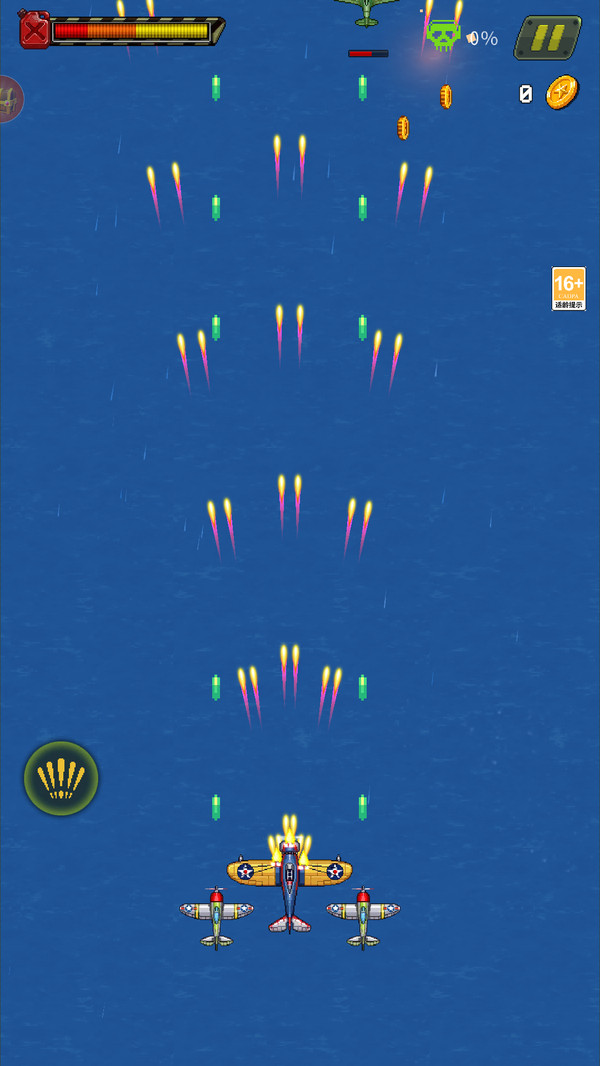Open the 16+ age rating notice
The width and height of the screenshot is (600, 1066).
[x=568, y=289]
